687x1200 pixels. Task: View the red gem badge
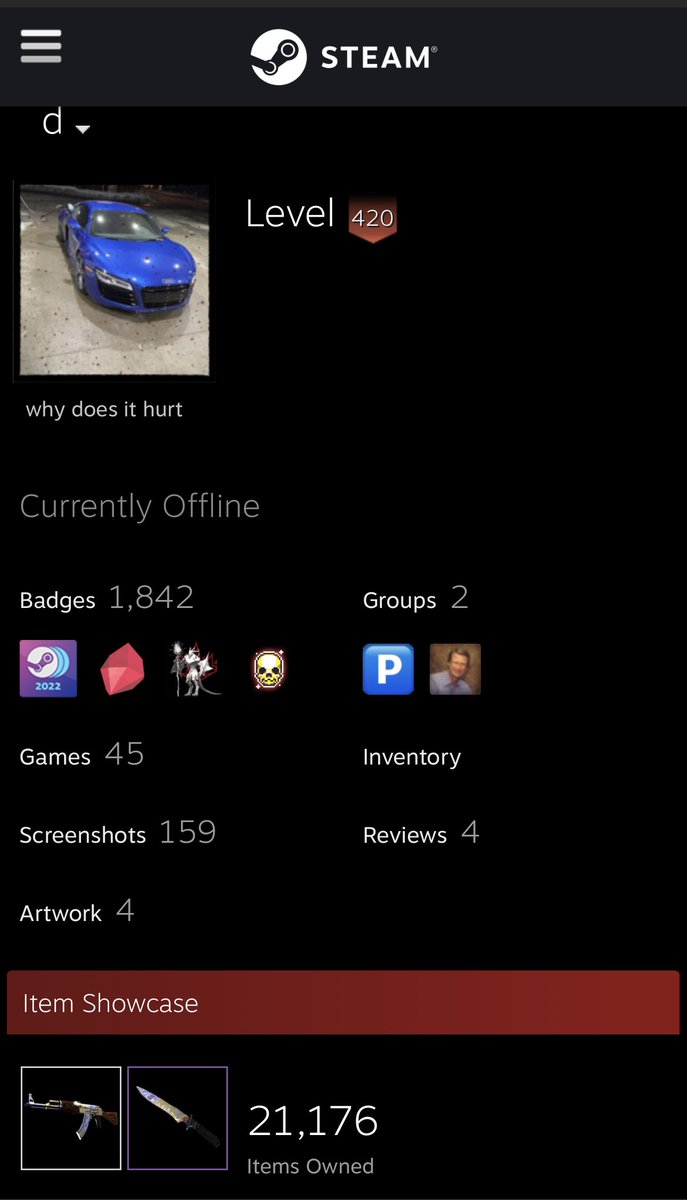tap(122, 669)
